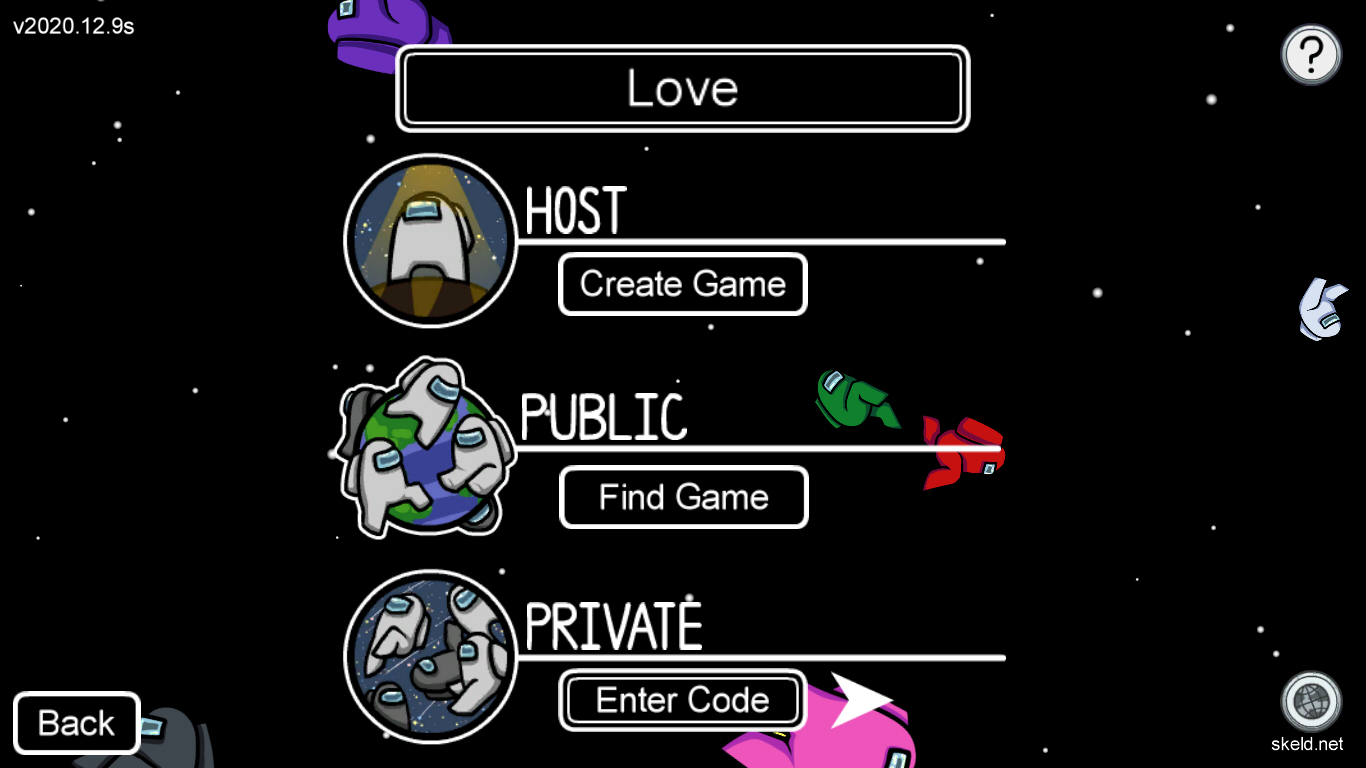Open the help question mark icon
The image size is (1366, 768).
point(1311,54)
